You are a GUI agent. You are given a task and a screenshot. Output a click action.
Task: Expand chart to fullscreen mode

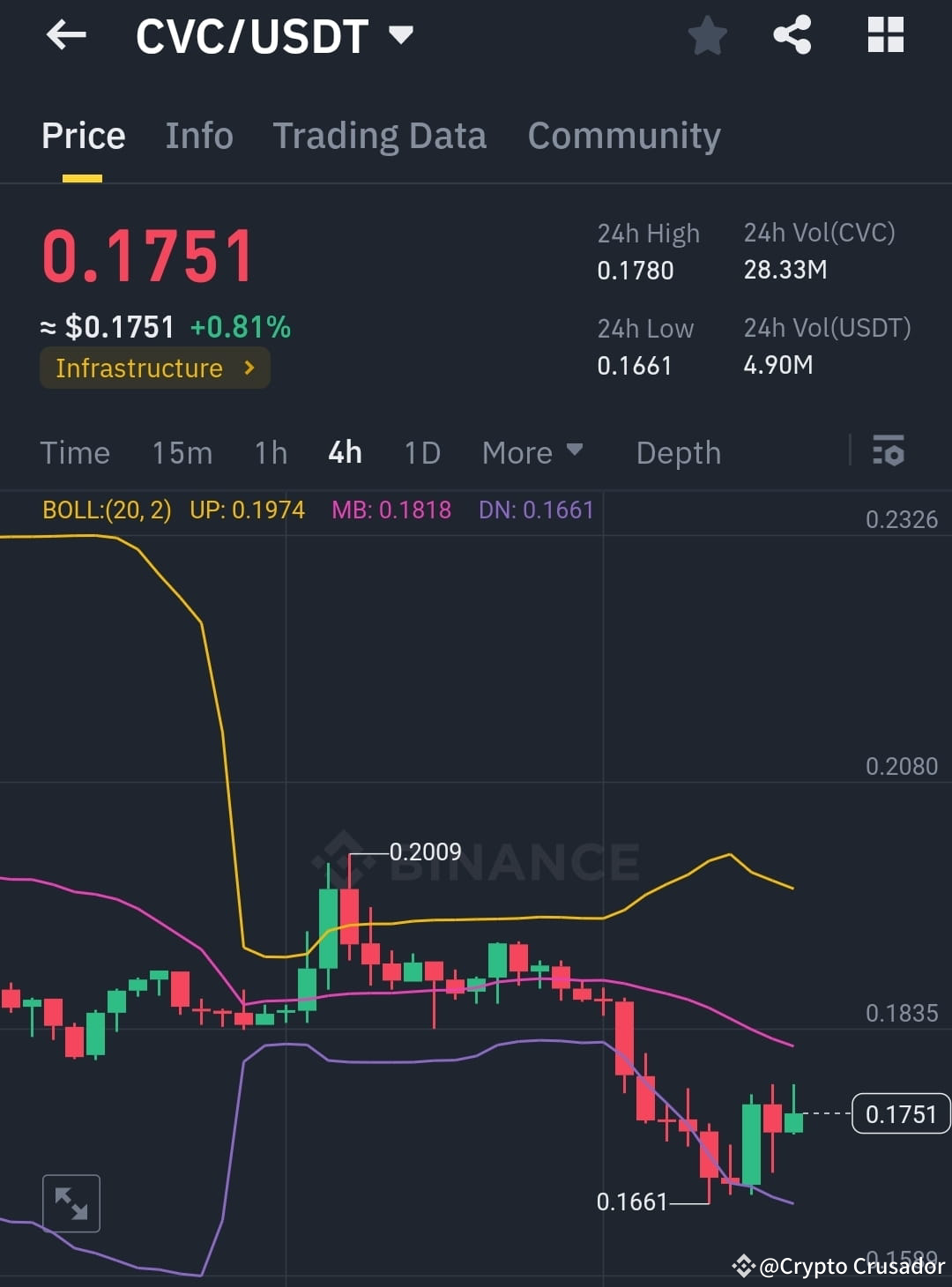coord(71,1202)
